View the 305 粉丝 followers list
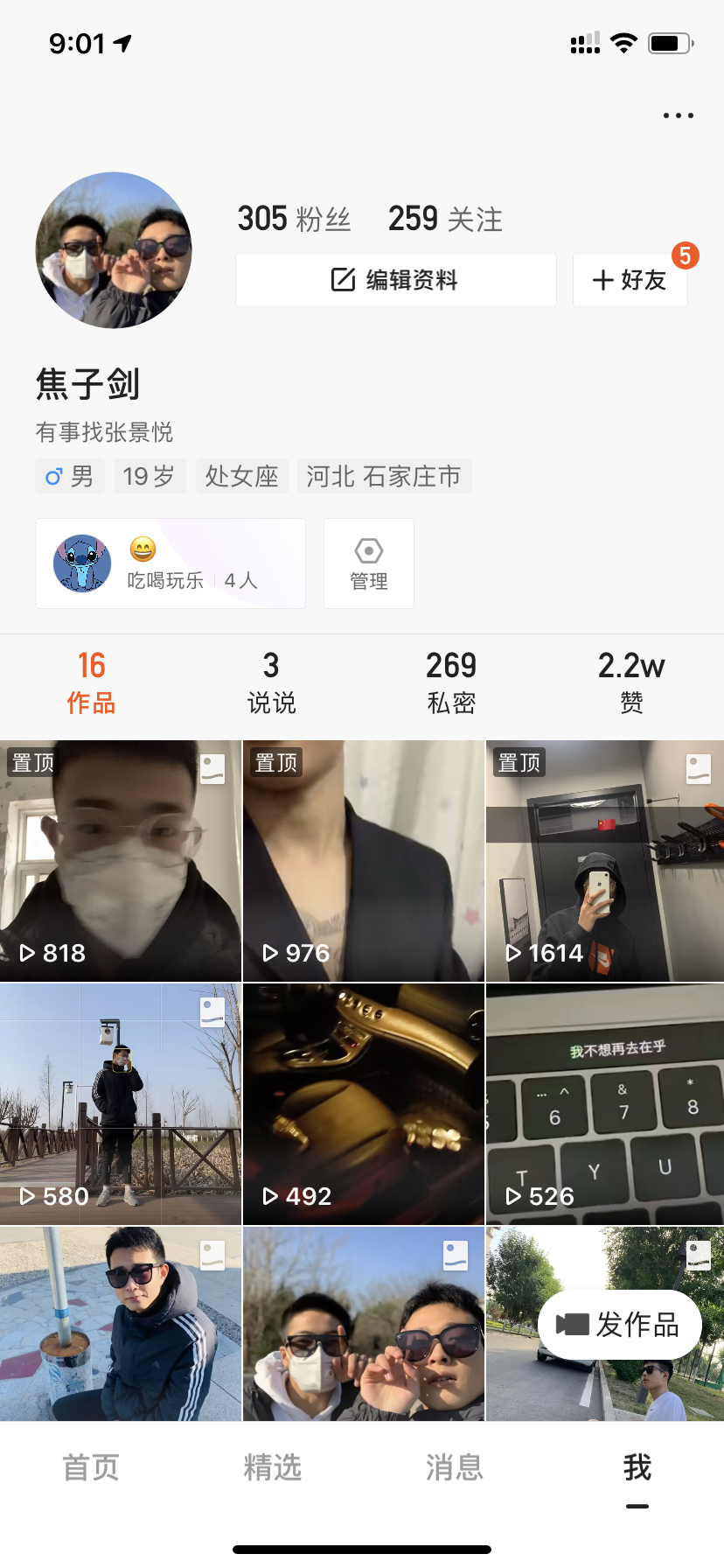This screenshot has height=1568, width=724. pyautogui.click(x=294, y=219)
